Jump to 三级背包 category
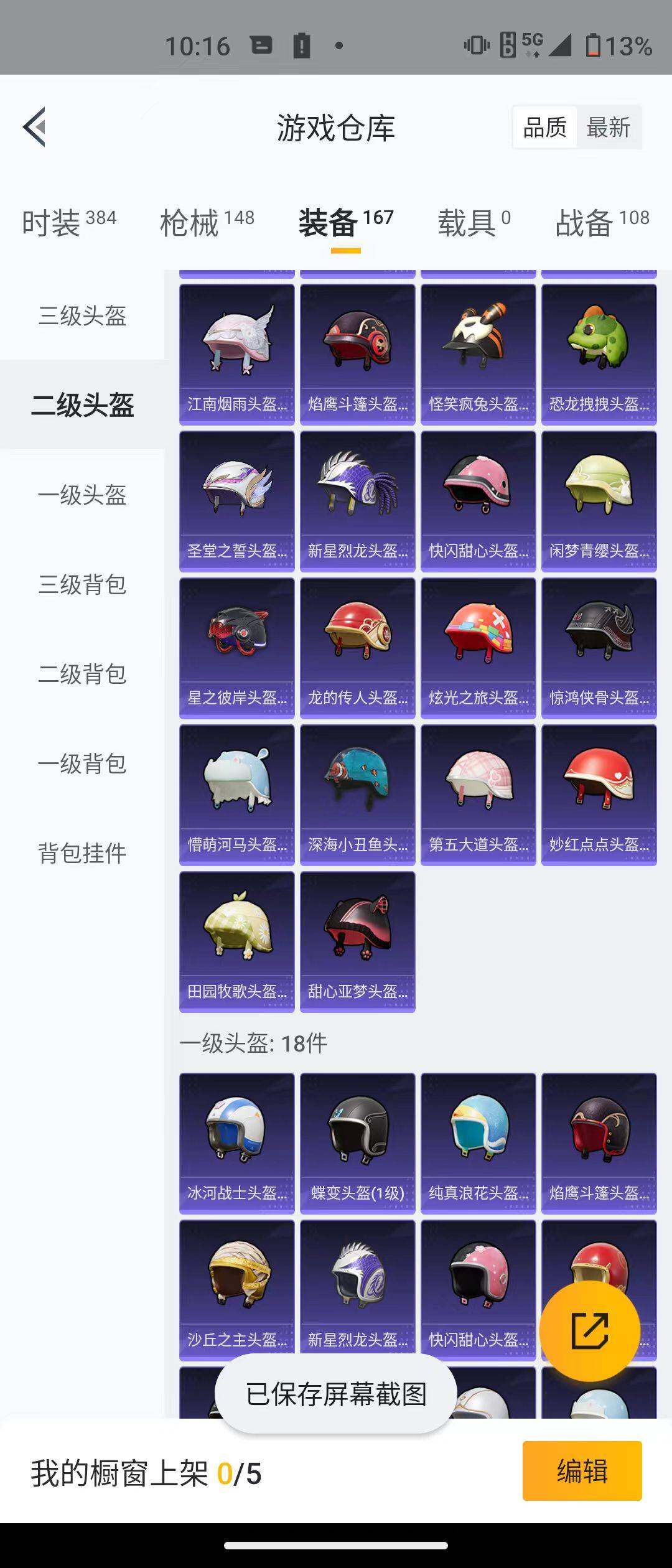The width and height of the screenshot is (672, 1568). [82, 585]
